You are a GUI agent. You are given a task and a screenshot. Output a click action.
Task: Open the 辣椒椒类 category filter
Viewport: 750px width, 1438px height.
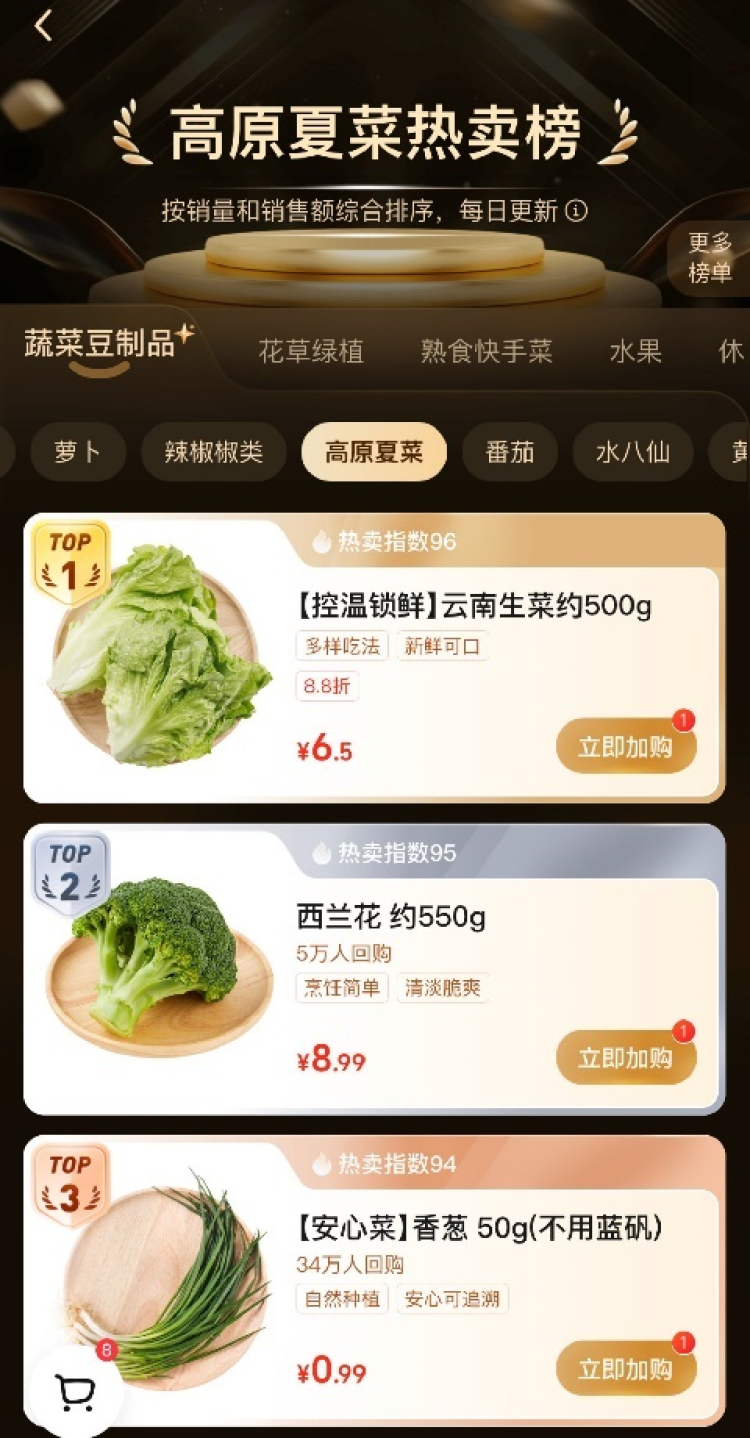(213, 452)
